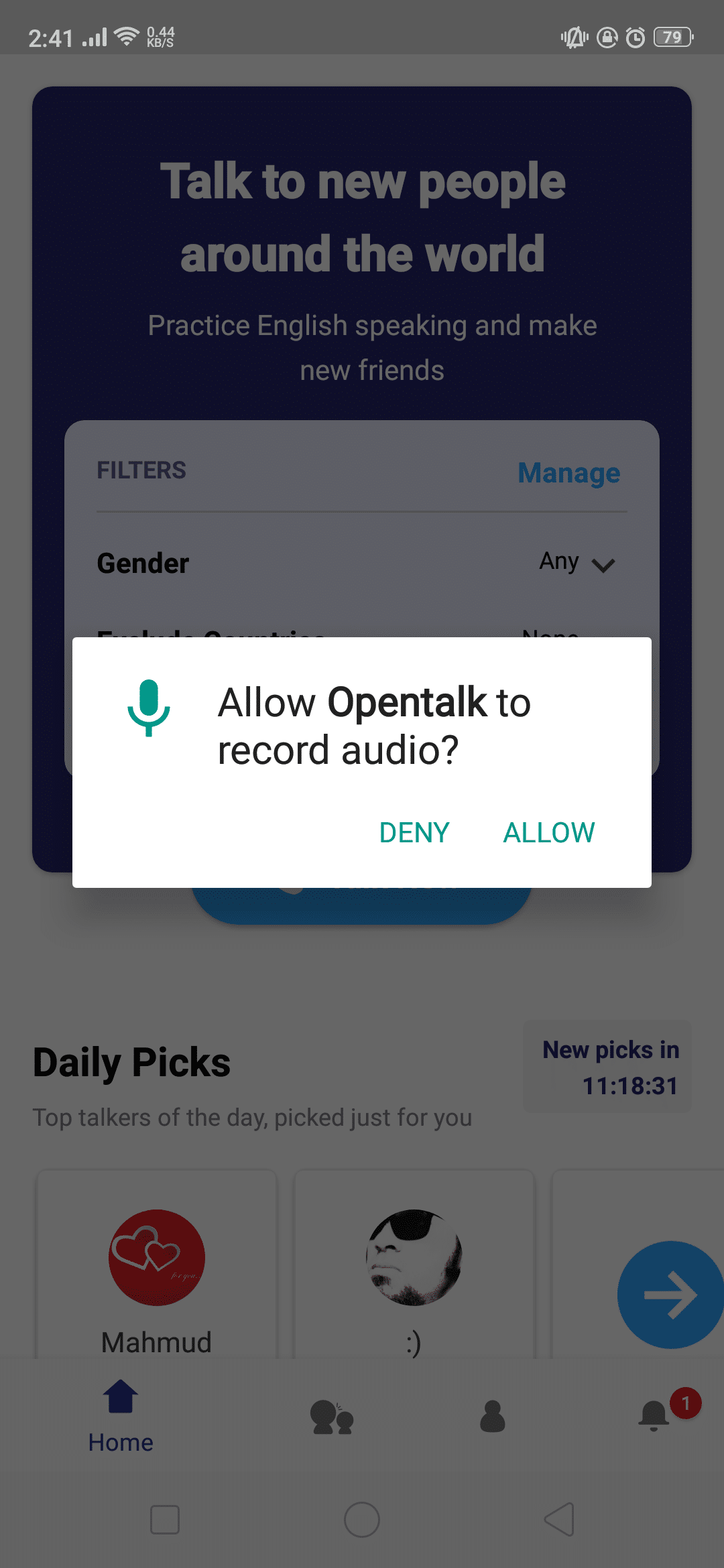The width and height of the screenshot is (724, 1568).
Task: Open the talkers tab with two heads
Action: tap(331, 1417)
